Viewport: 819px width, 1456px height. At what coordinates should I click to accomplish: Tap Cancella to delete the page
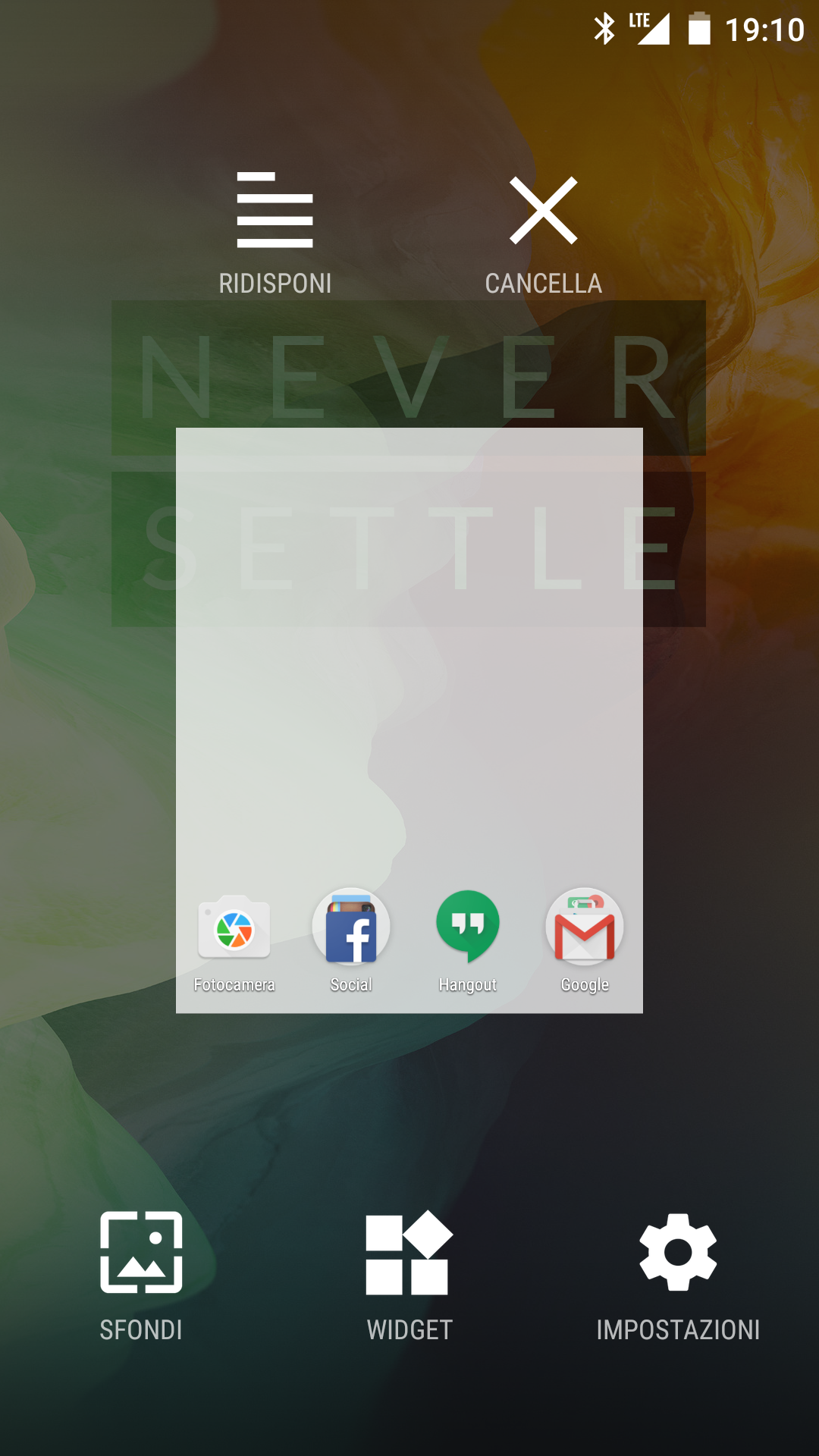[x=543, y=233]
